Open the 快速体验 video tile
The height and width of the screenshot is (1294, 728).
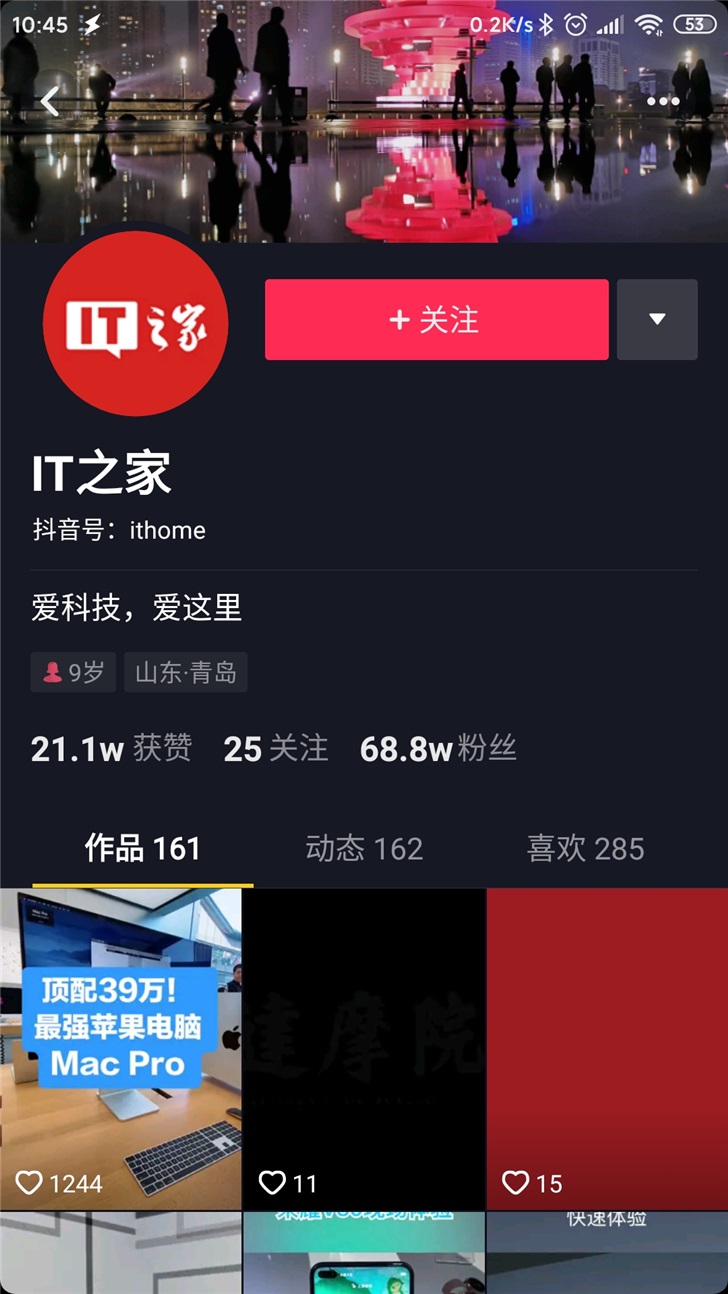tap(607, 1252)
